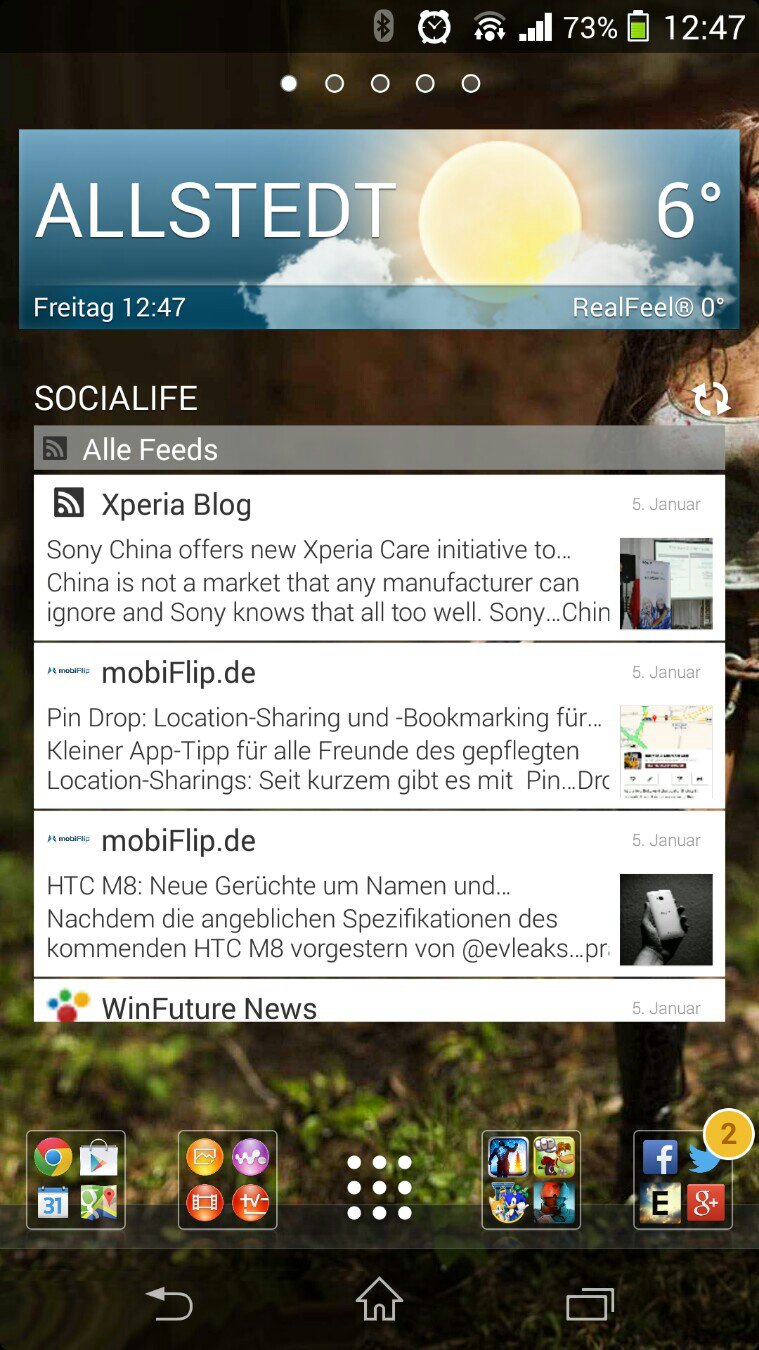
Task: Open the mobiFlip.de HTC M8 article
Action: (x=379, y=894)
